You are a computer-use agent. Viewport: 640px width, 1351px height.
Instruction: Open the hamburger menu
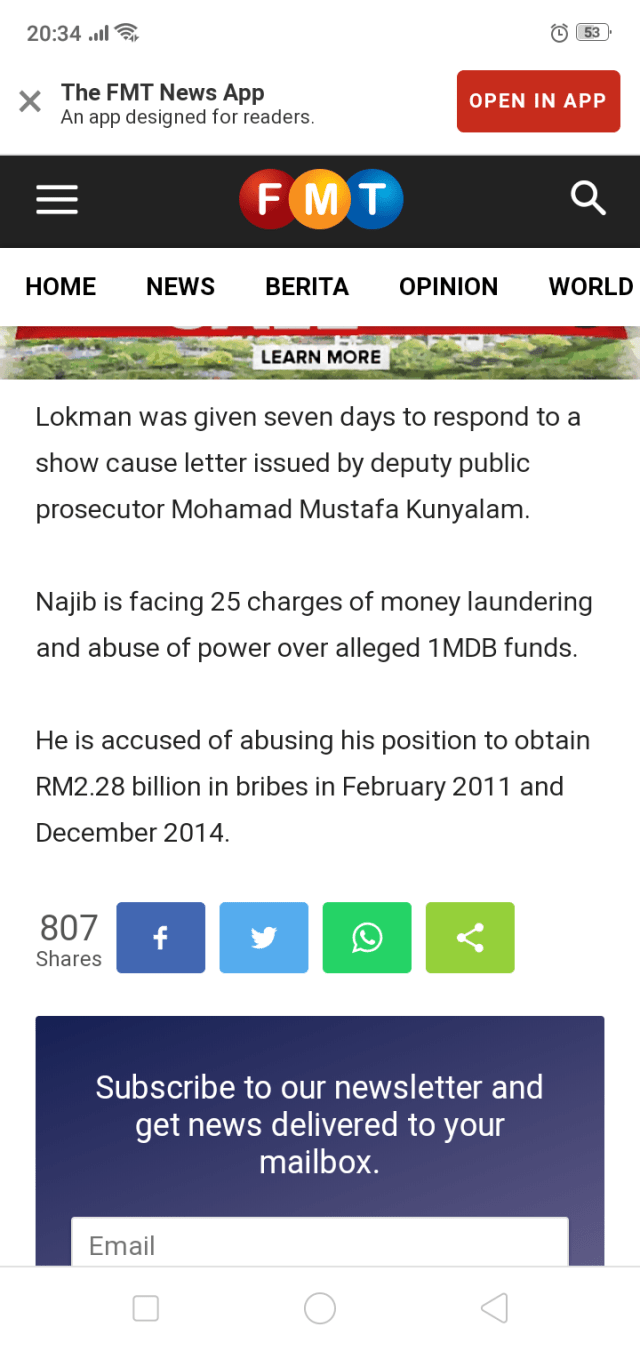[x=57, y=200]
